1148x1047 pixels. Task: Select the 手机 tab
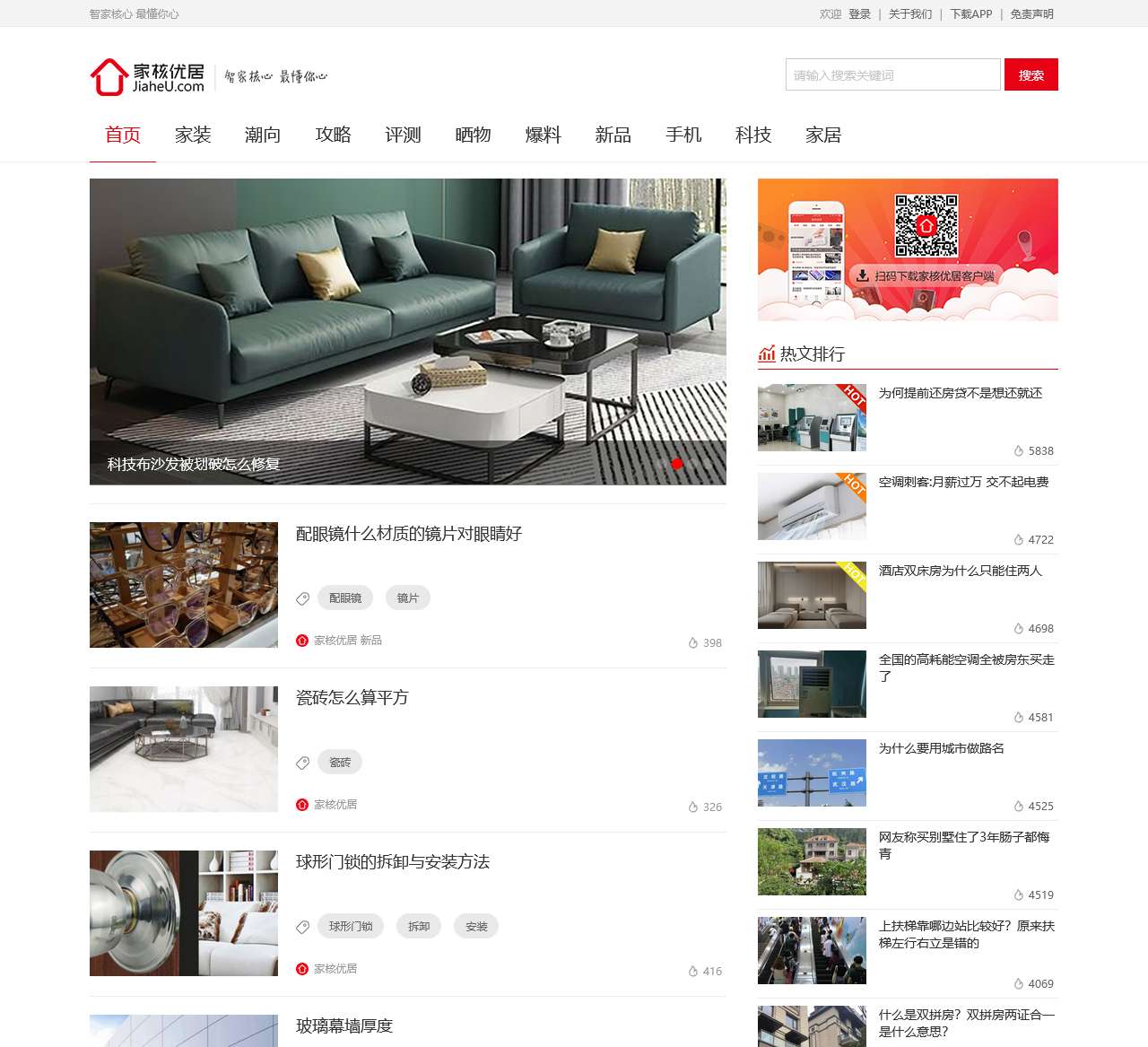pyautogui.click(x=683, y=135)
